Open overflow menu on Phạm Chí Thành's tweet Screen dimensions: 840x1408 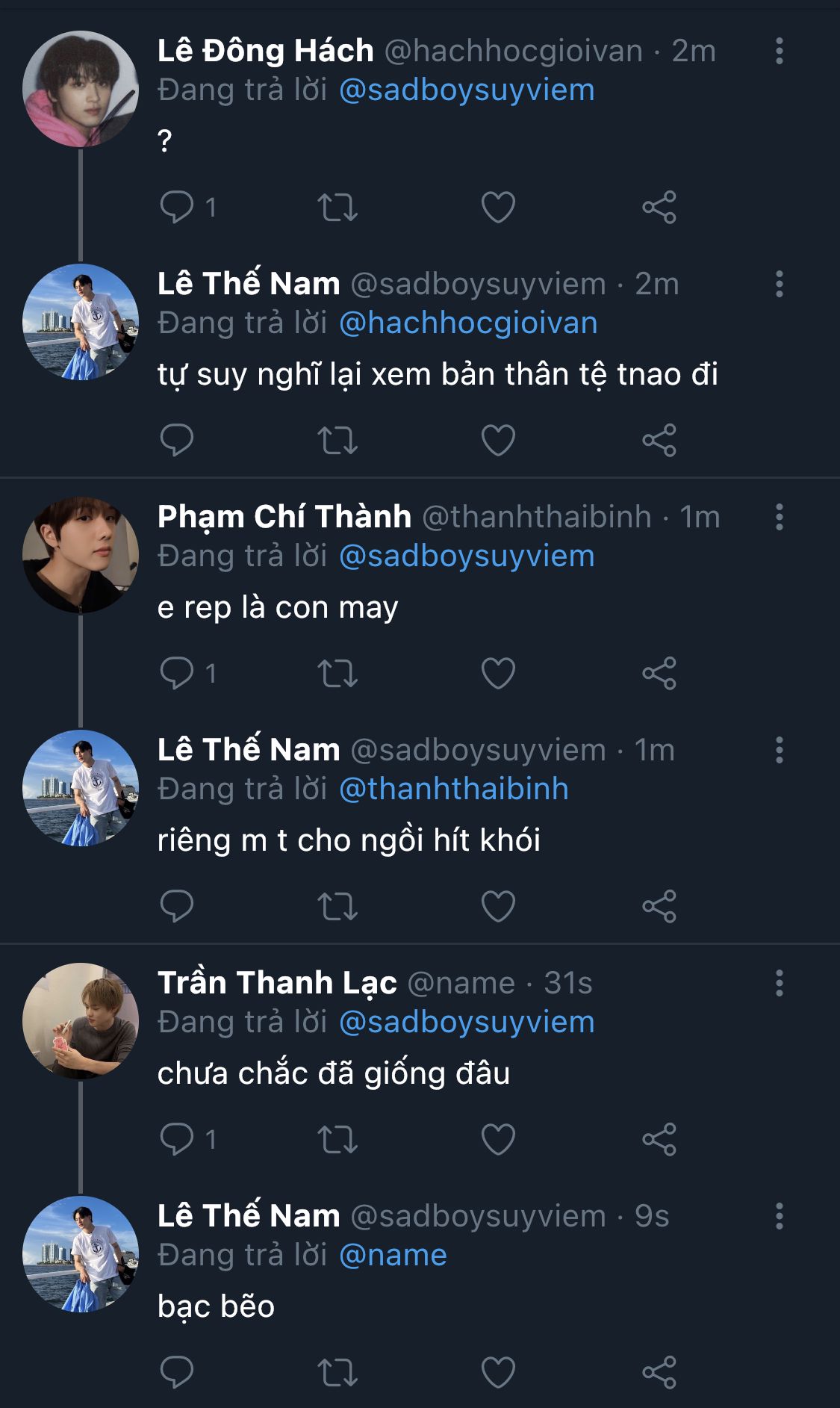[779, 517]
